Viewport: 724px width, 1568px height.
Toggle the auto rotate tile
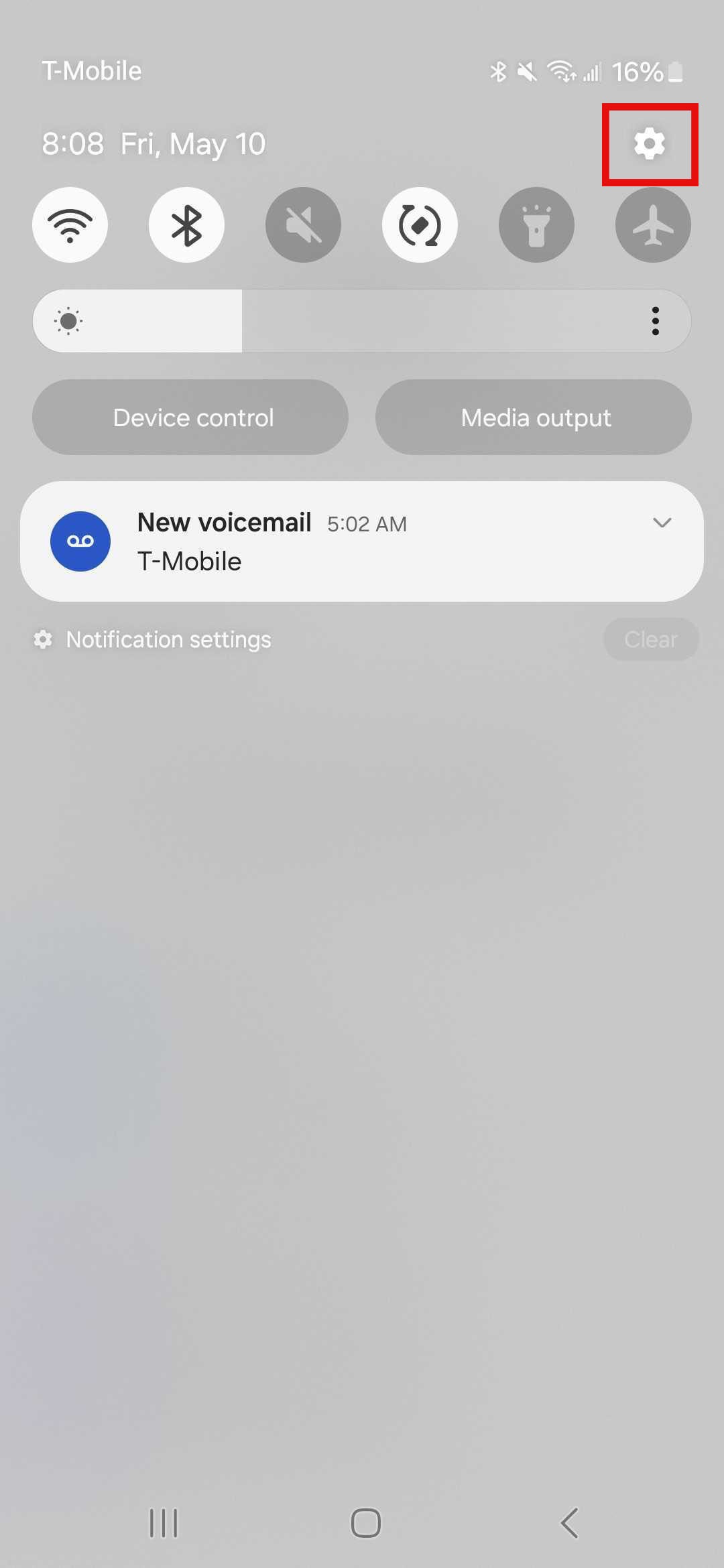pos(420,224)
